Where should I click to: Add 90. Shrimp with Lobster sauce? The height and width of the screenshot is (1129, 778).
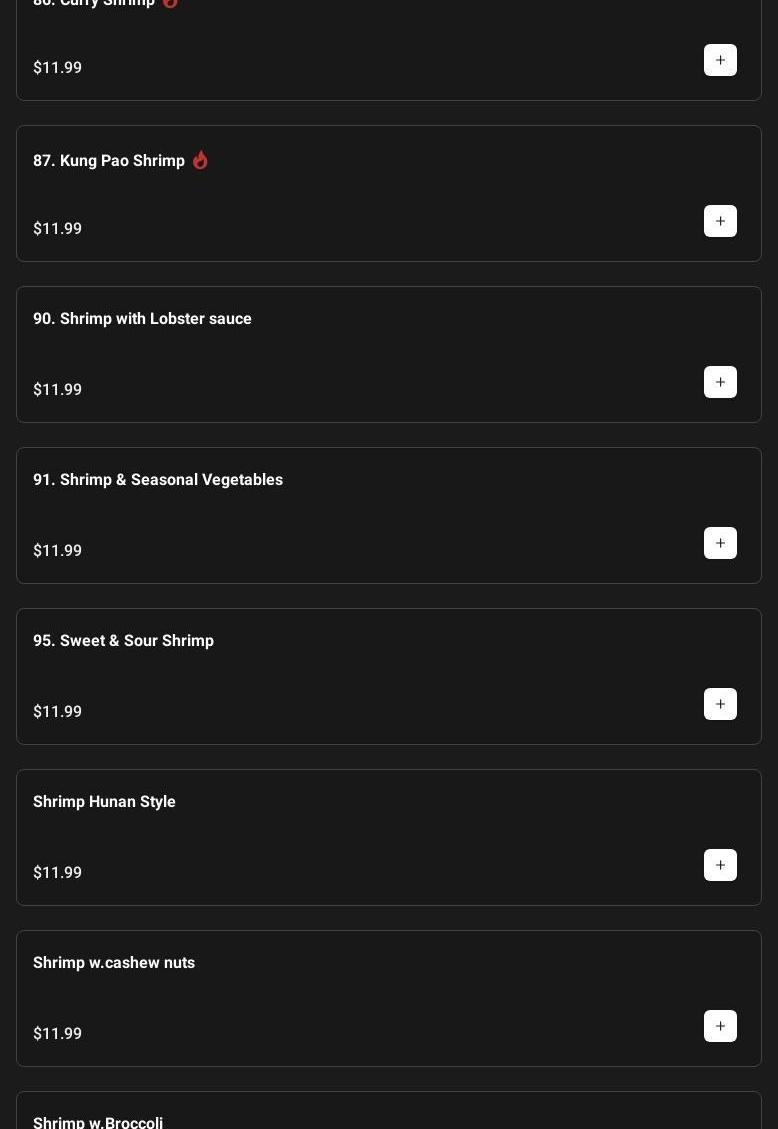720,382
